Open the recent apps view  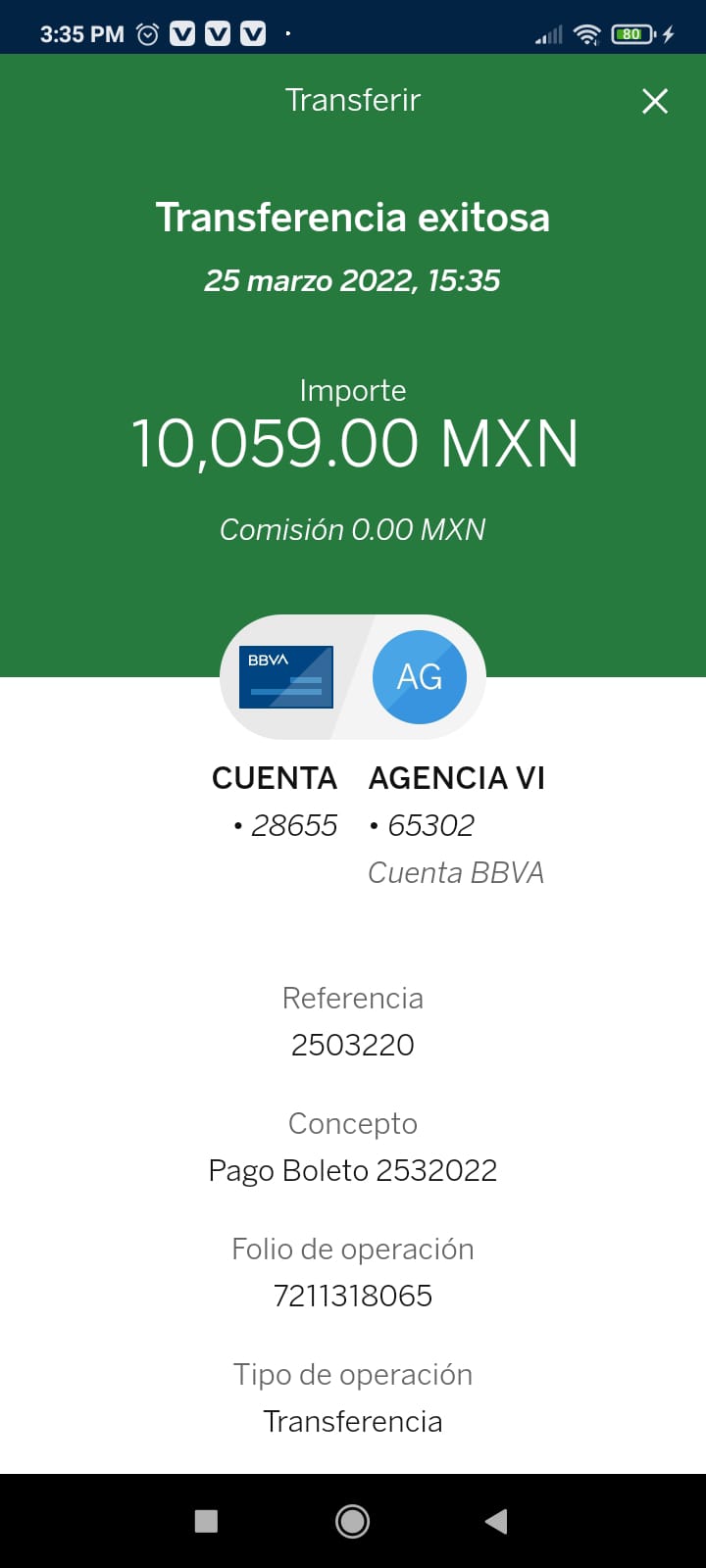click(206, 1521)
